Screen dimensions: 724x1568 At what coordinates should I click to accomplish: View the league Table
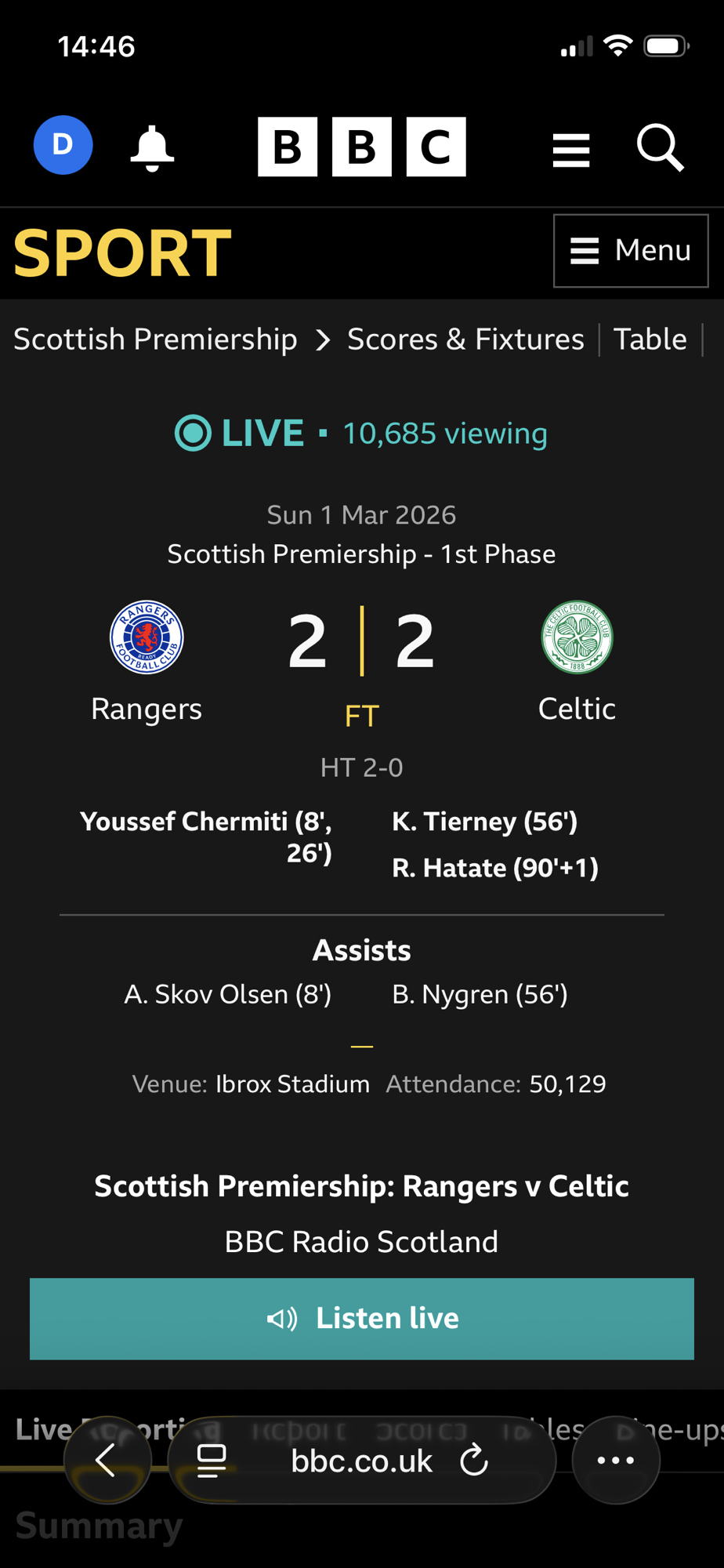pos(650,339)
